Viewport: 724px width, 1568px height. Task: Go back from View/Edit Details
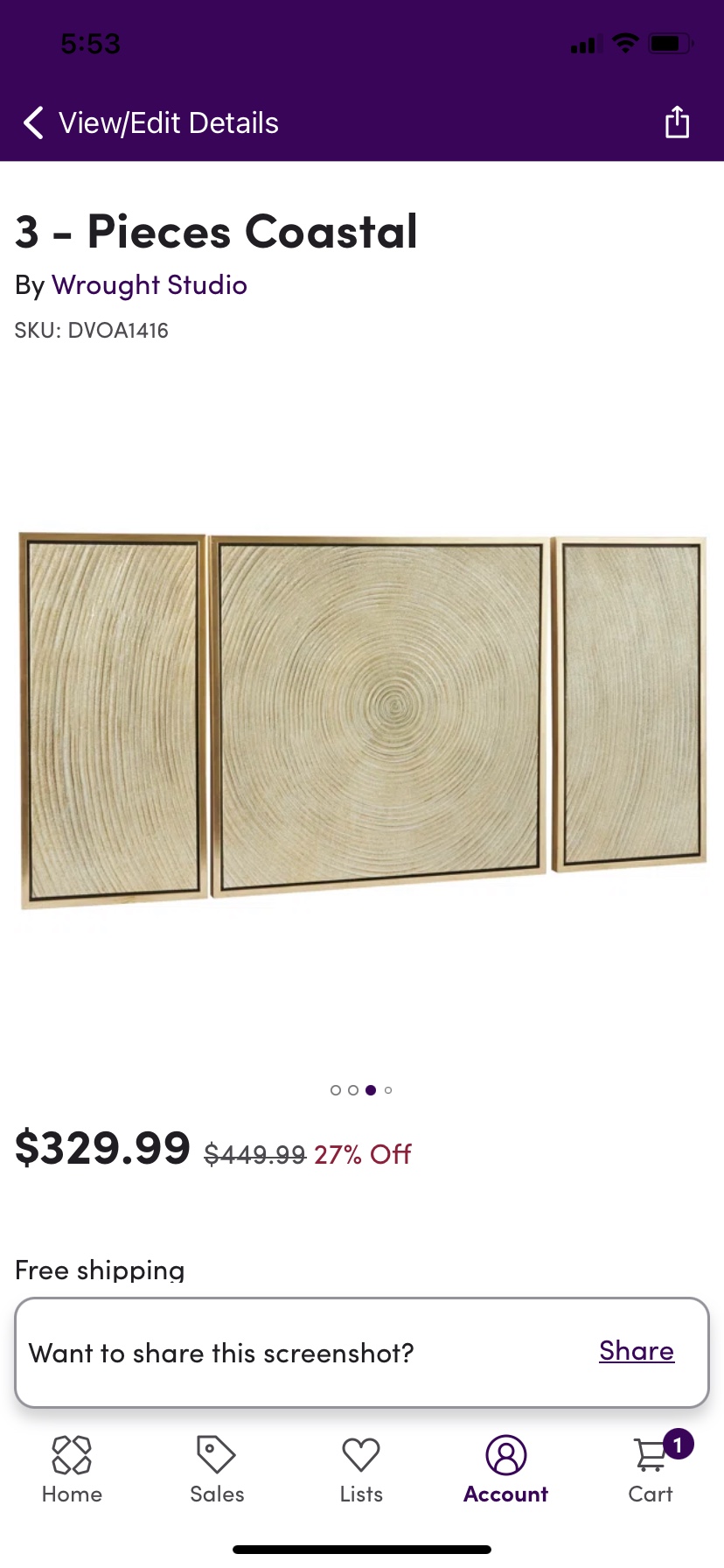(x=33, y=123)
